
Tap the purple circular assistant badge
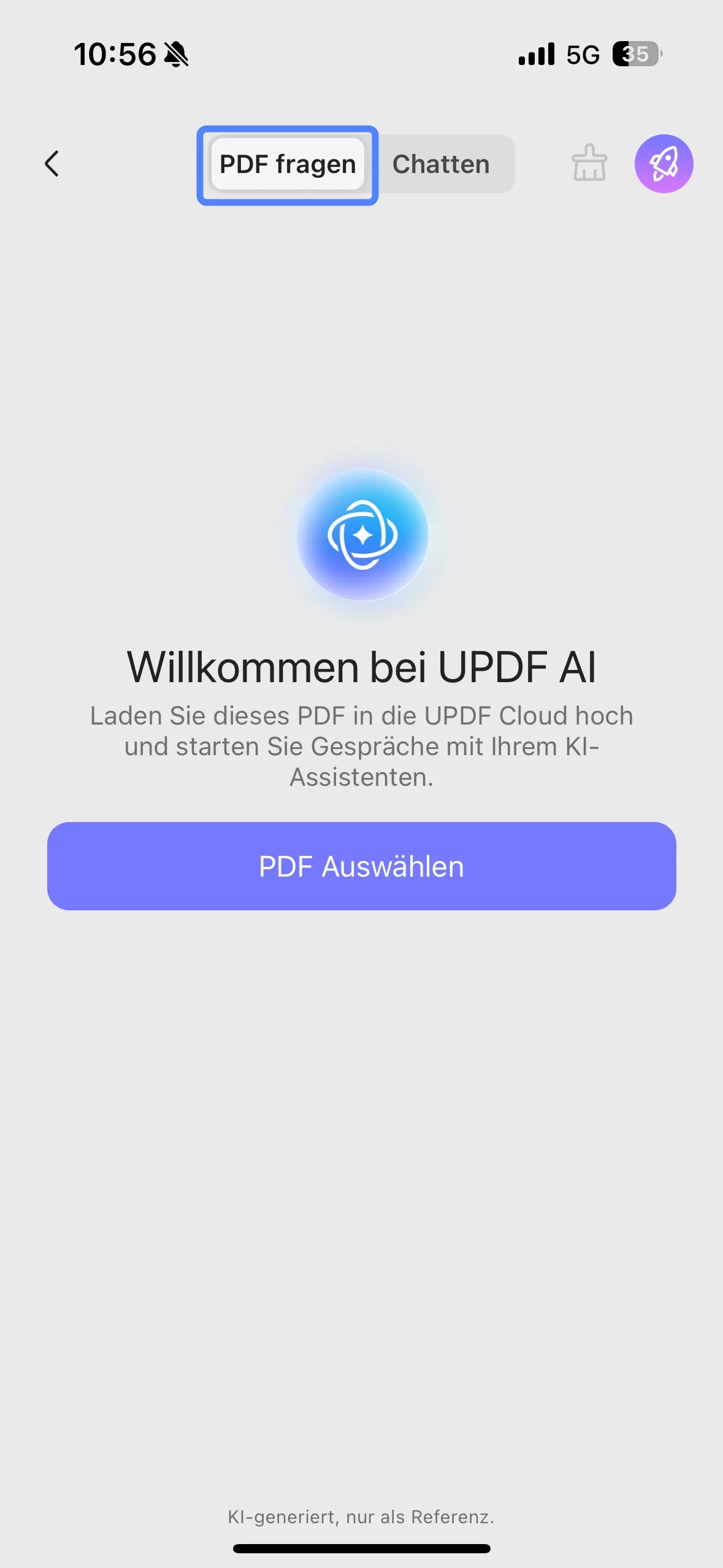(x=664, y=164)
